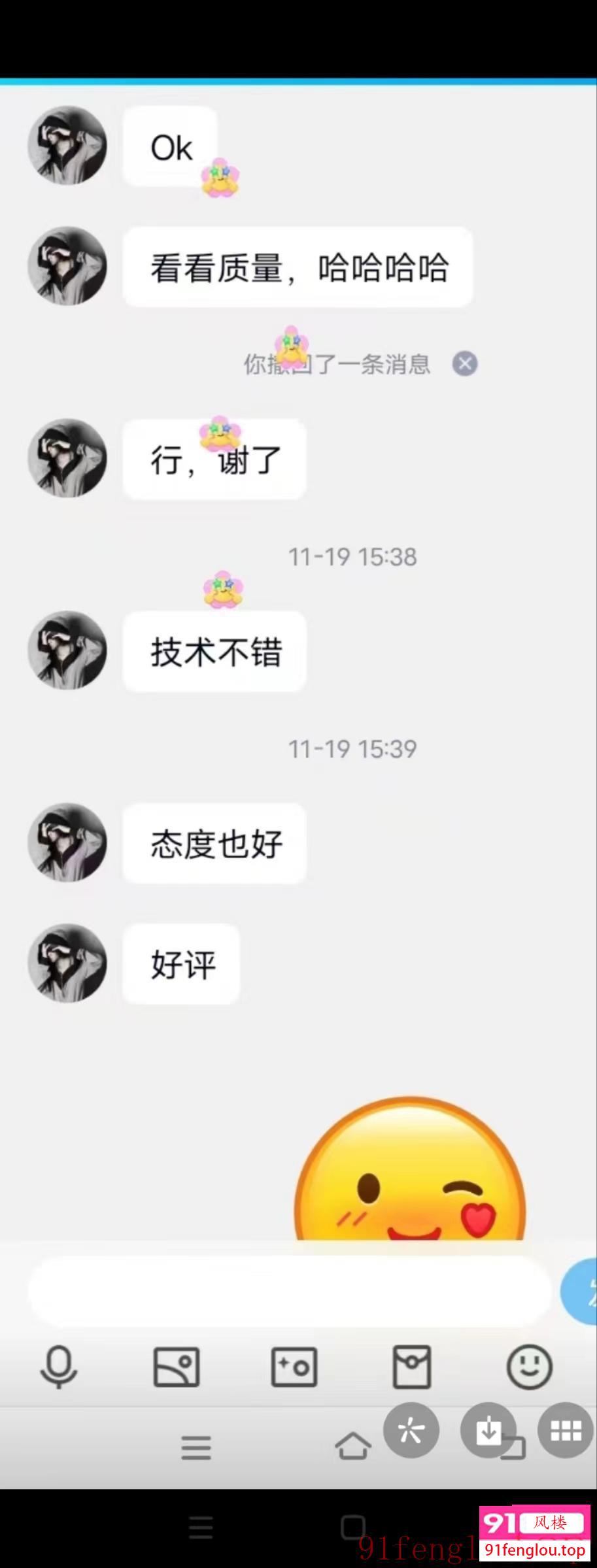Open the sender's avatar beside "好评"
Screen dimensions: 597x1568
(67, 963)
